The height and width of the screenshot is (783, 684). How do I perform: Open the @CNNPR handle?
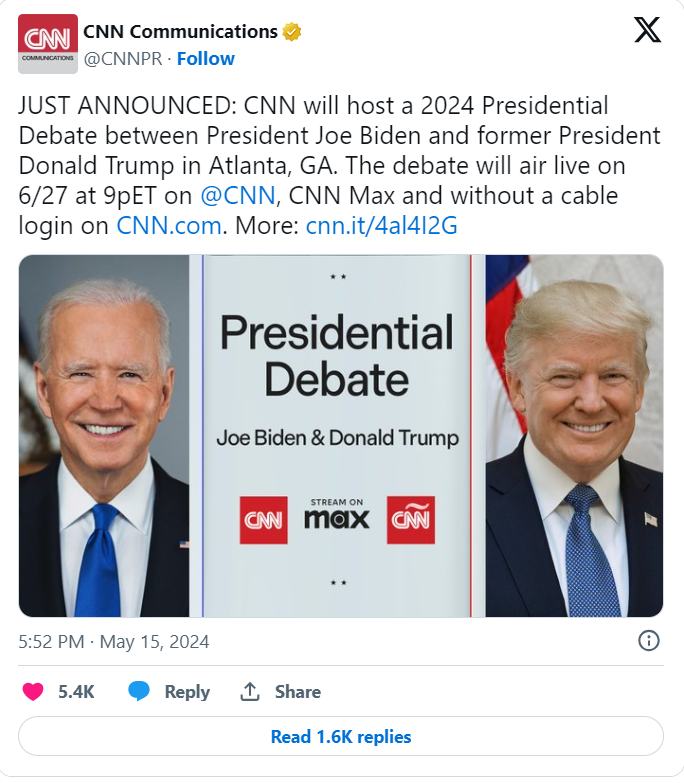(123, 59)
